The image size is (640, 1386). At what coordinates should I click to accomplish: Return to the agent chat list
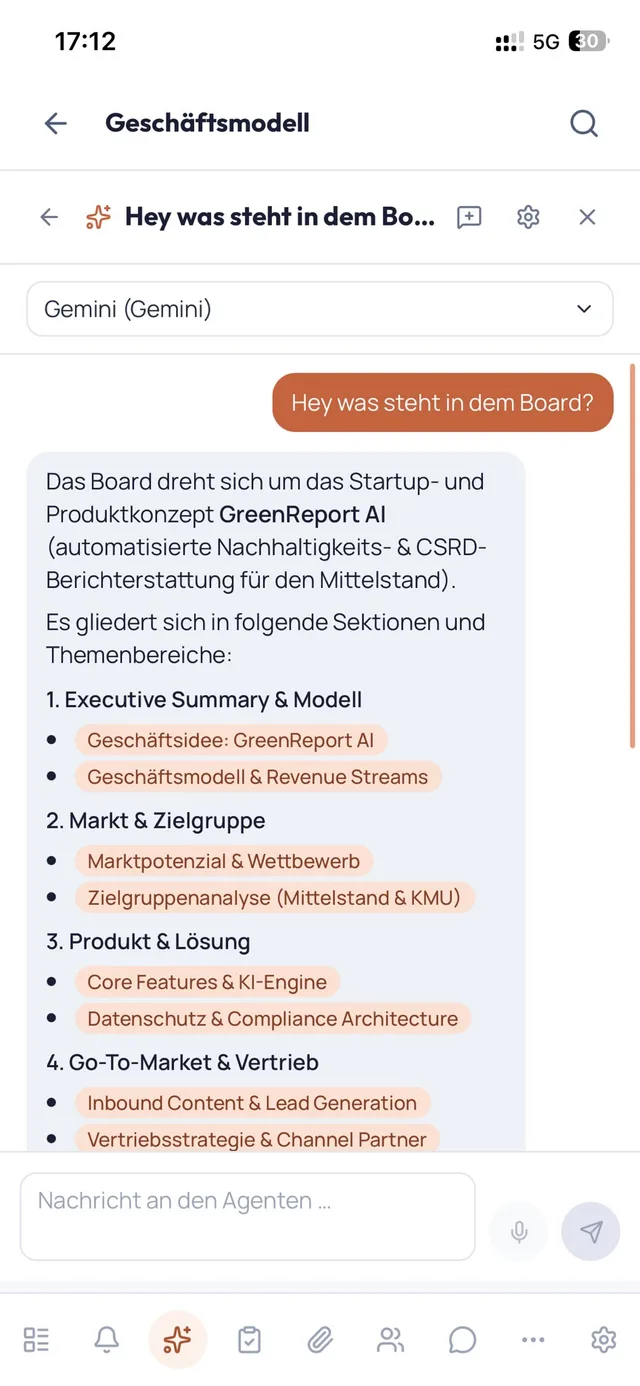(49, 217)
